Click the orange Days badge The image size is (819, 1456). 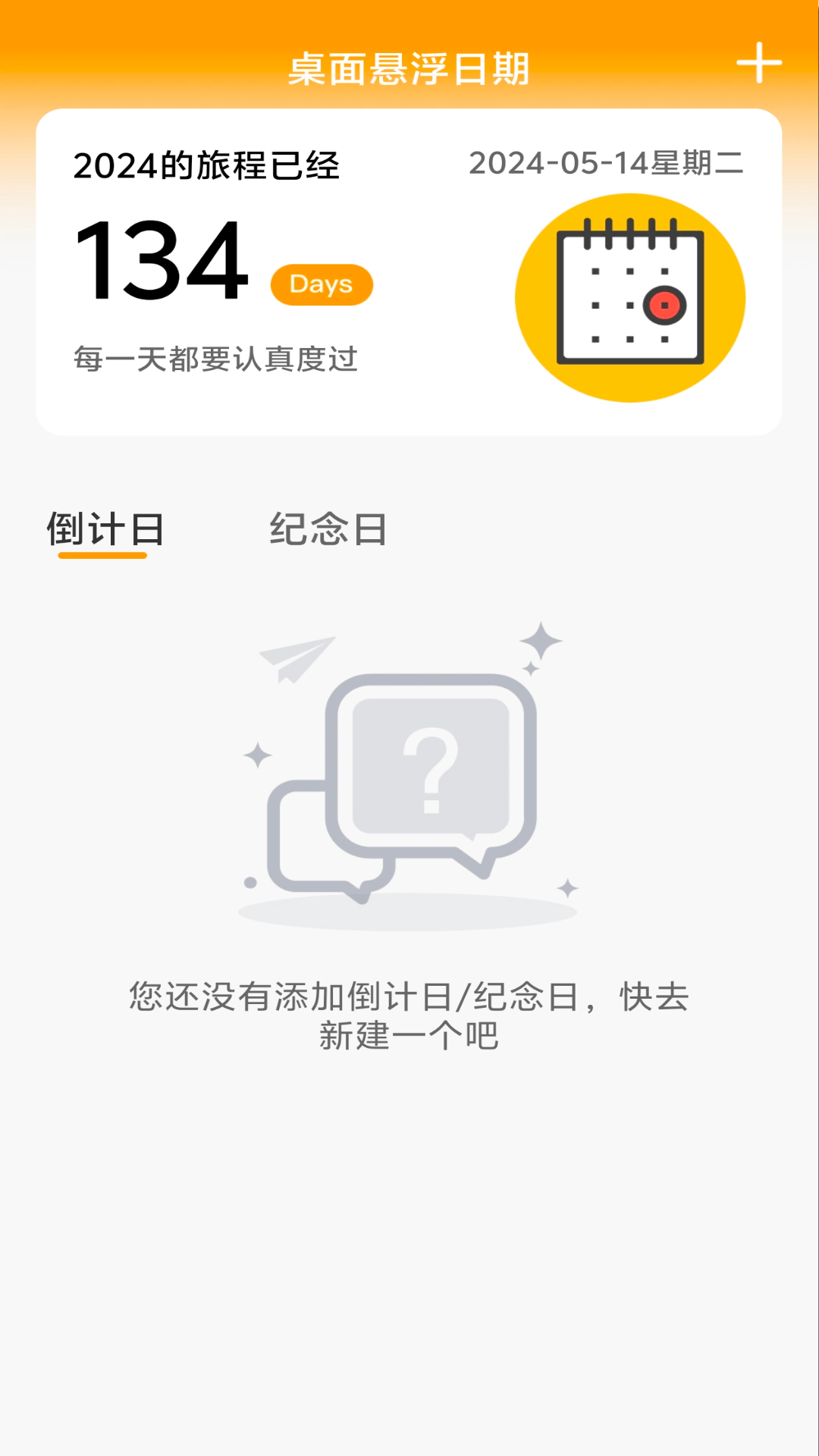(x=321, y=284)
